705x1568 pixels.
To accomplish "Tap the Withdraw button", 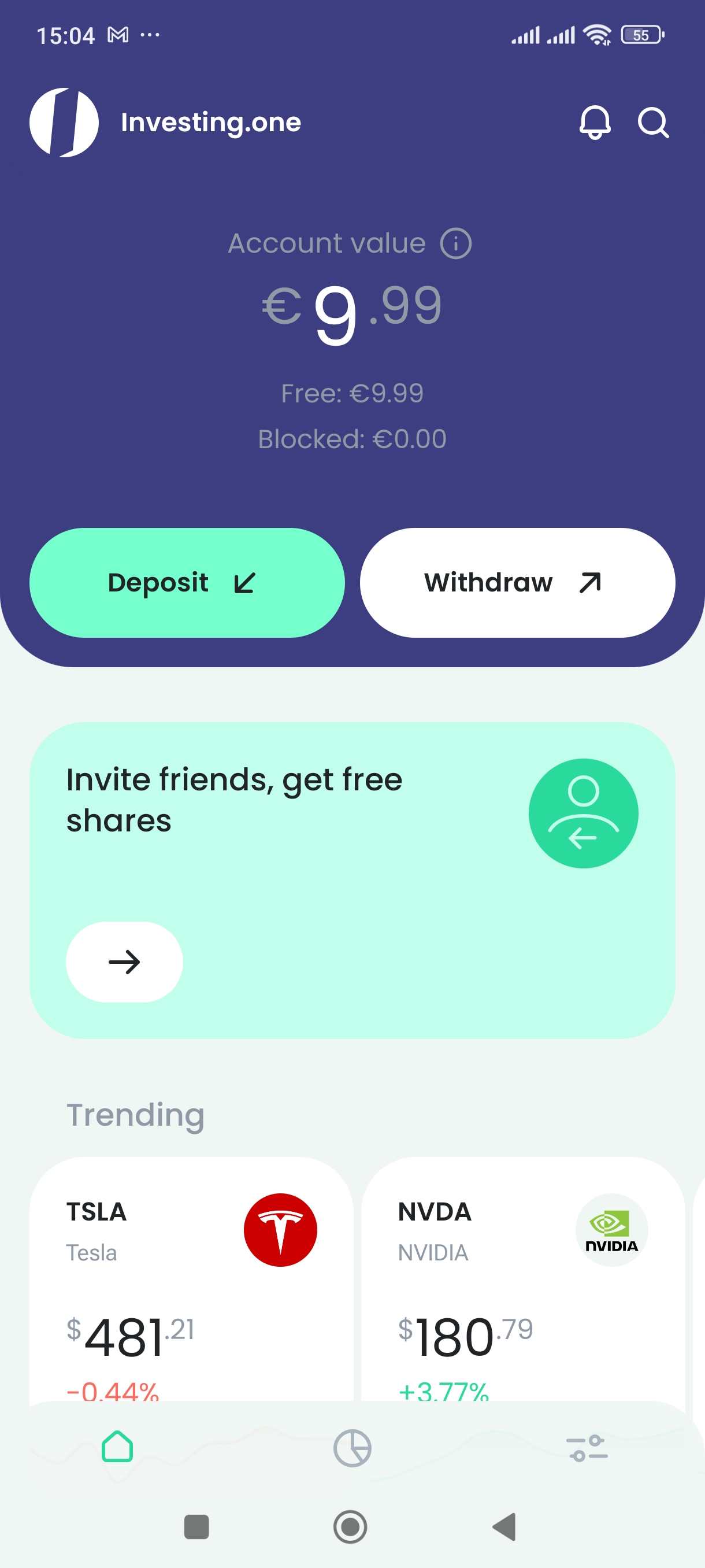I will (517, 583).
